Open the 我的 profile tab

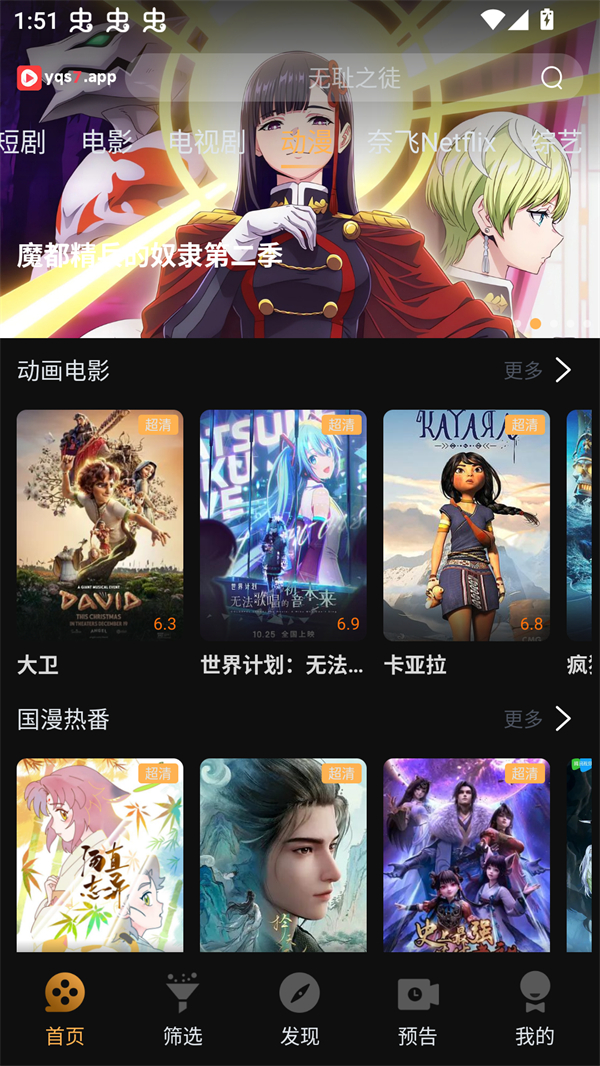coord(534,1008)
